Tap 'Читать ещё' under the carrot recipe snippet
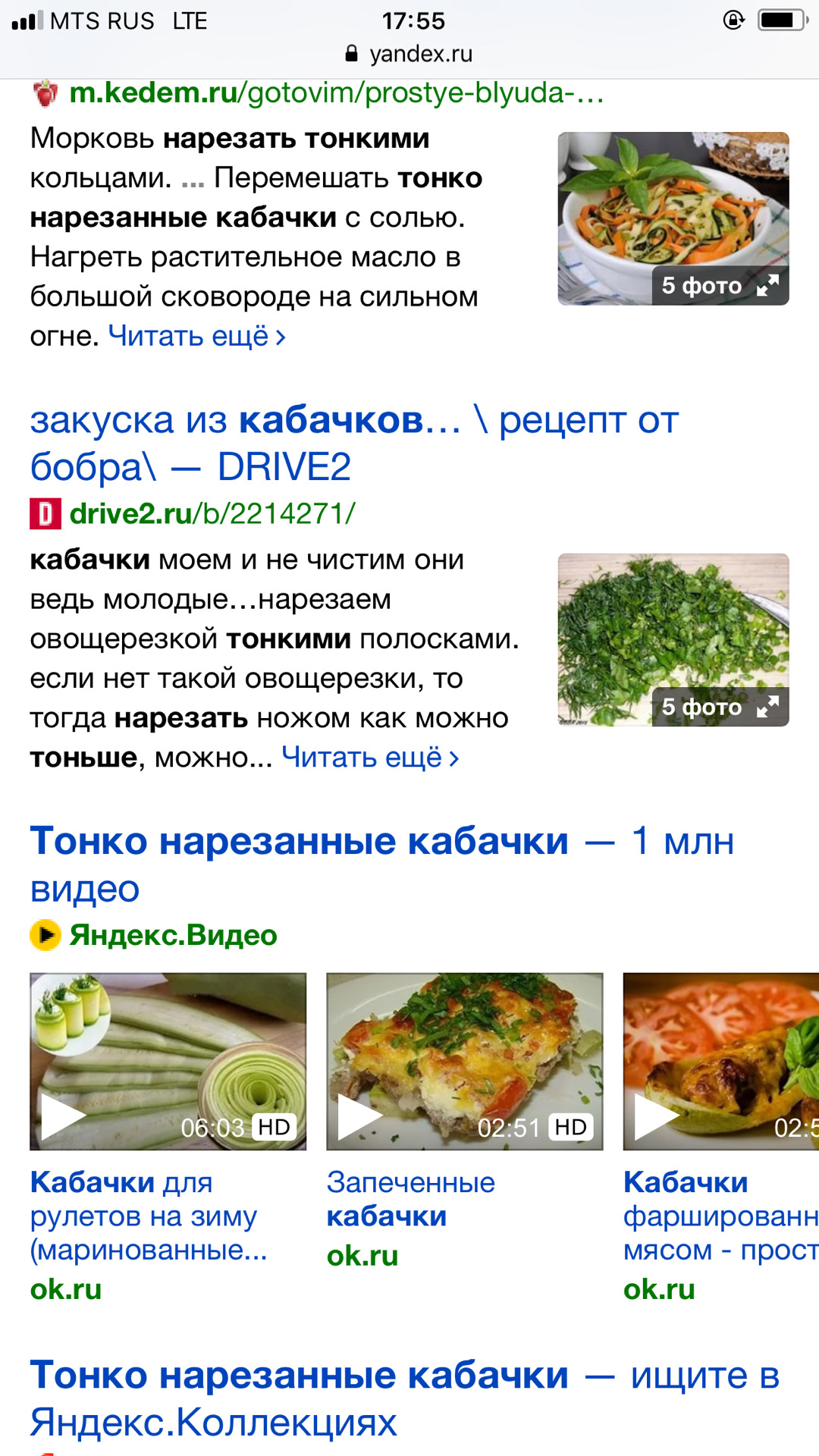The image size is (819, 1456). [196, 336]
